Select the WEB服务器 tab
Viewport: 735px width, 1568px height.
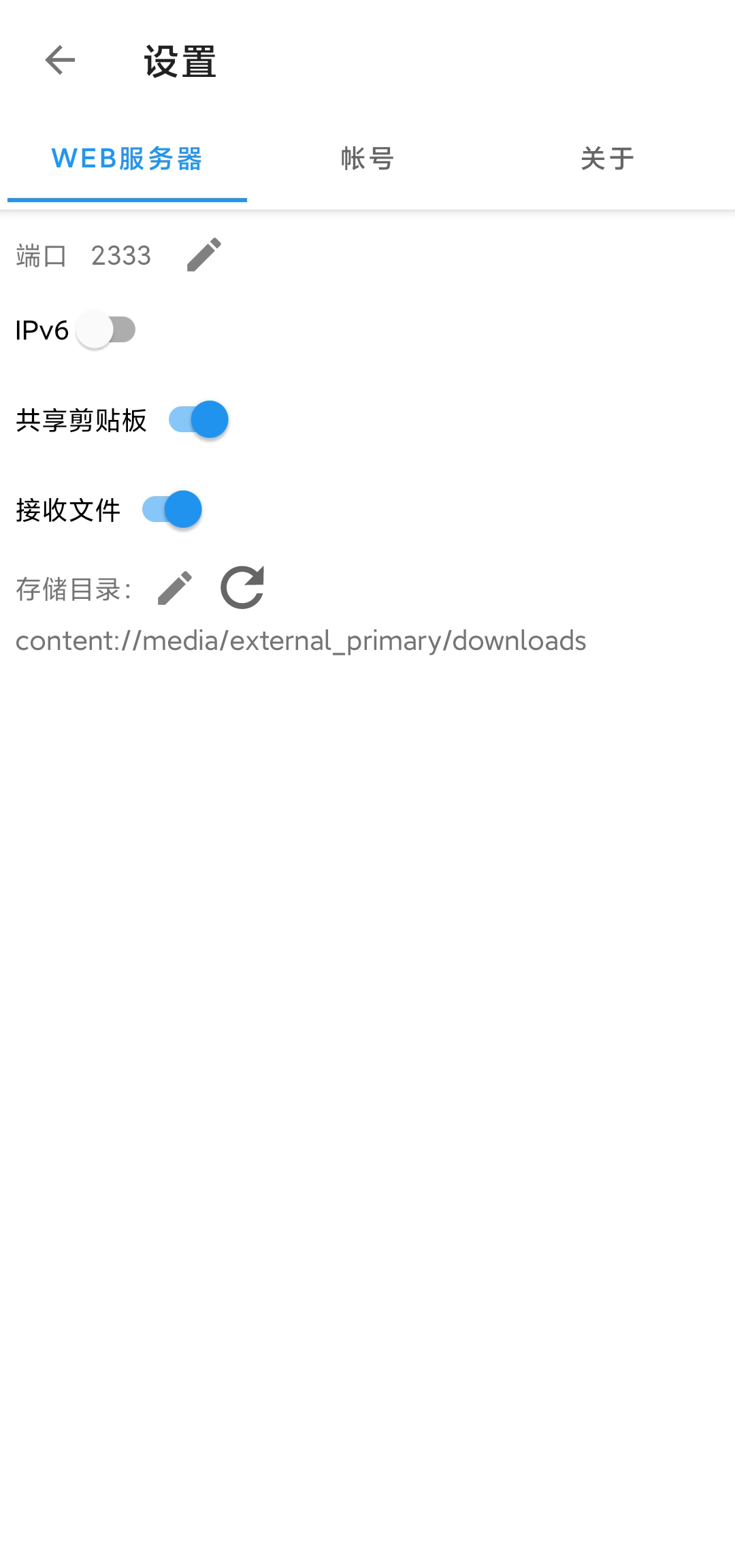tap(127, 159)
